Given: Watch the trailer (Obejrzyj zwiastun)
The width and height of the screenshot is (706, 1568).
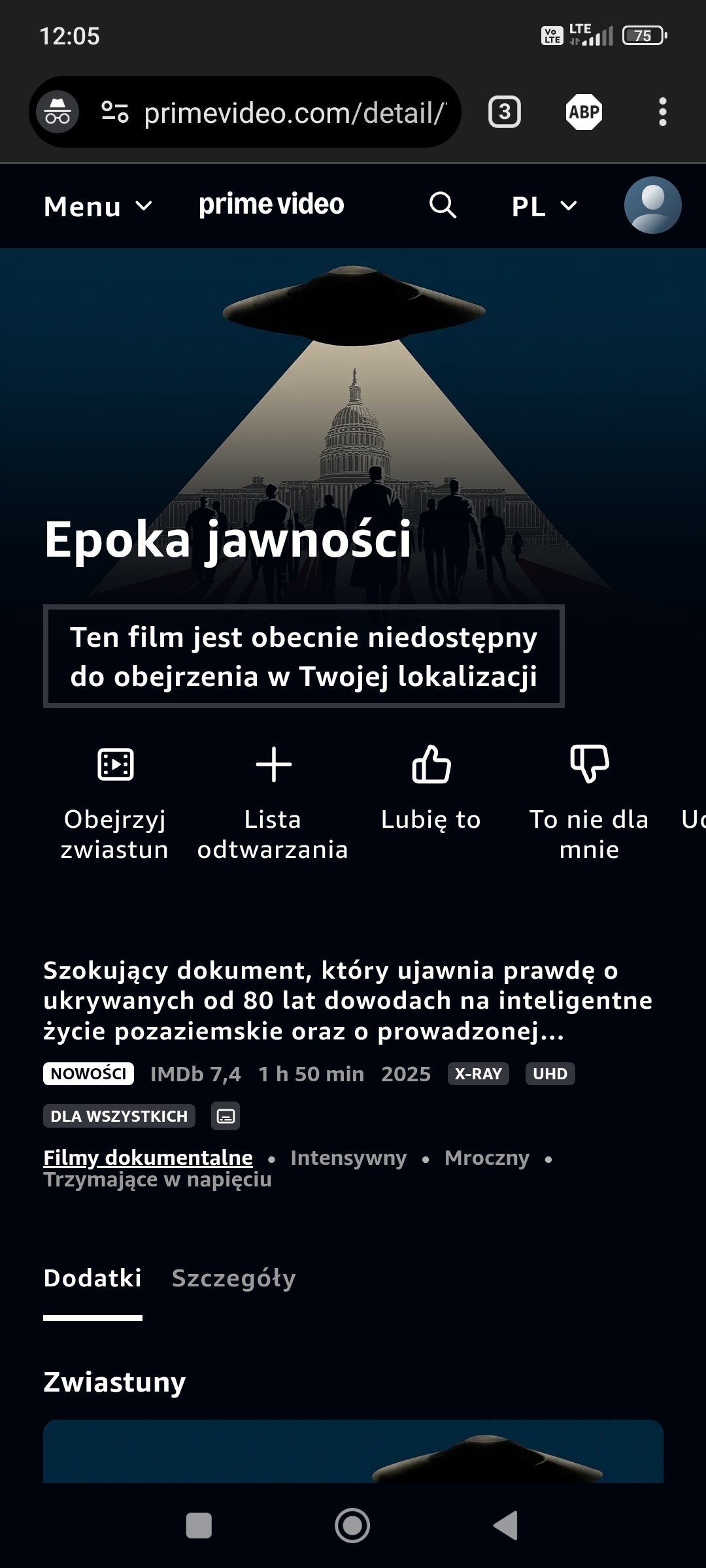Looking at the screenshot, I should pos(115,801).
